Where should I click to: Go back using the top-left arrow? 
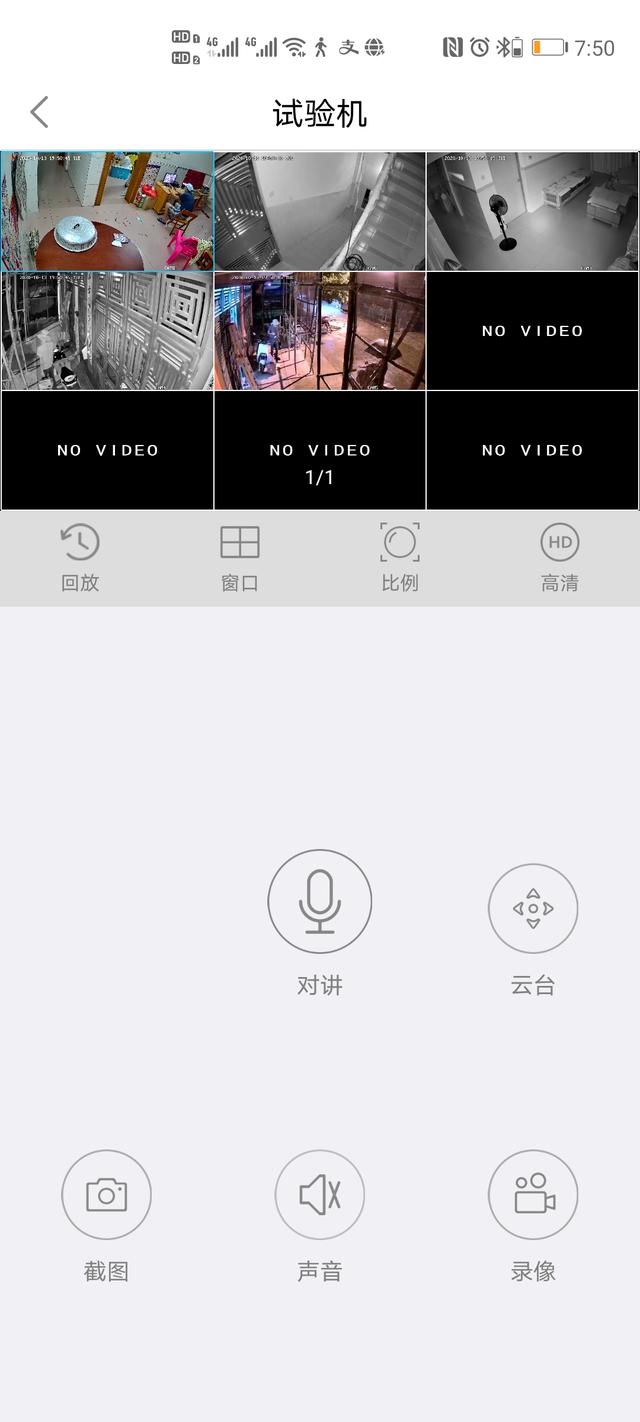(x=40, y=112)
